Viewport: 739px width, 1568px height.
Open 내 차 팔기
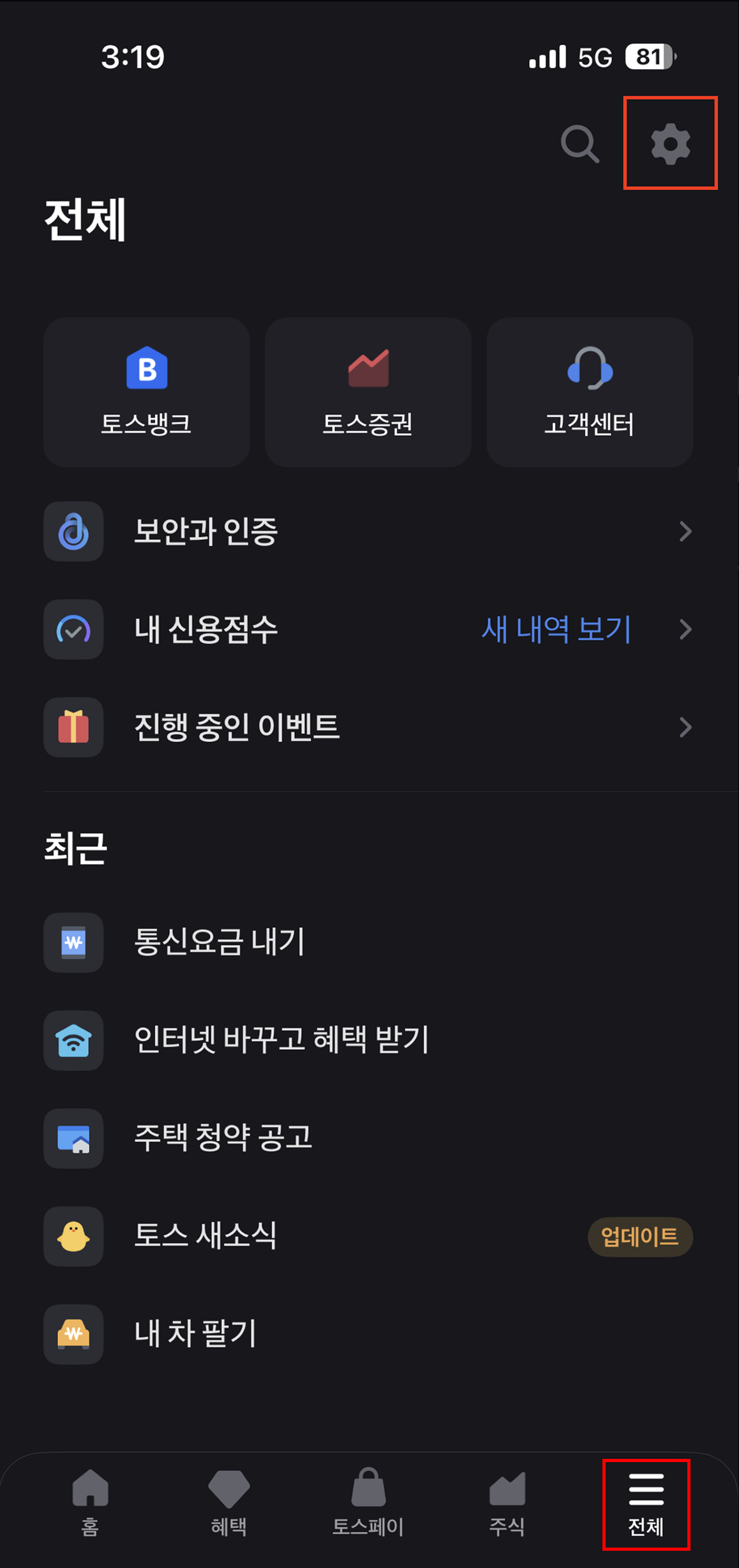(x=368, y=1334)
